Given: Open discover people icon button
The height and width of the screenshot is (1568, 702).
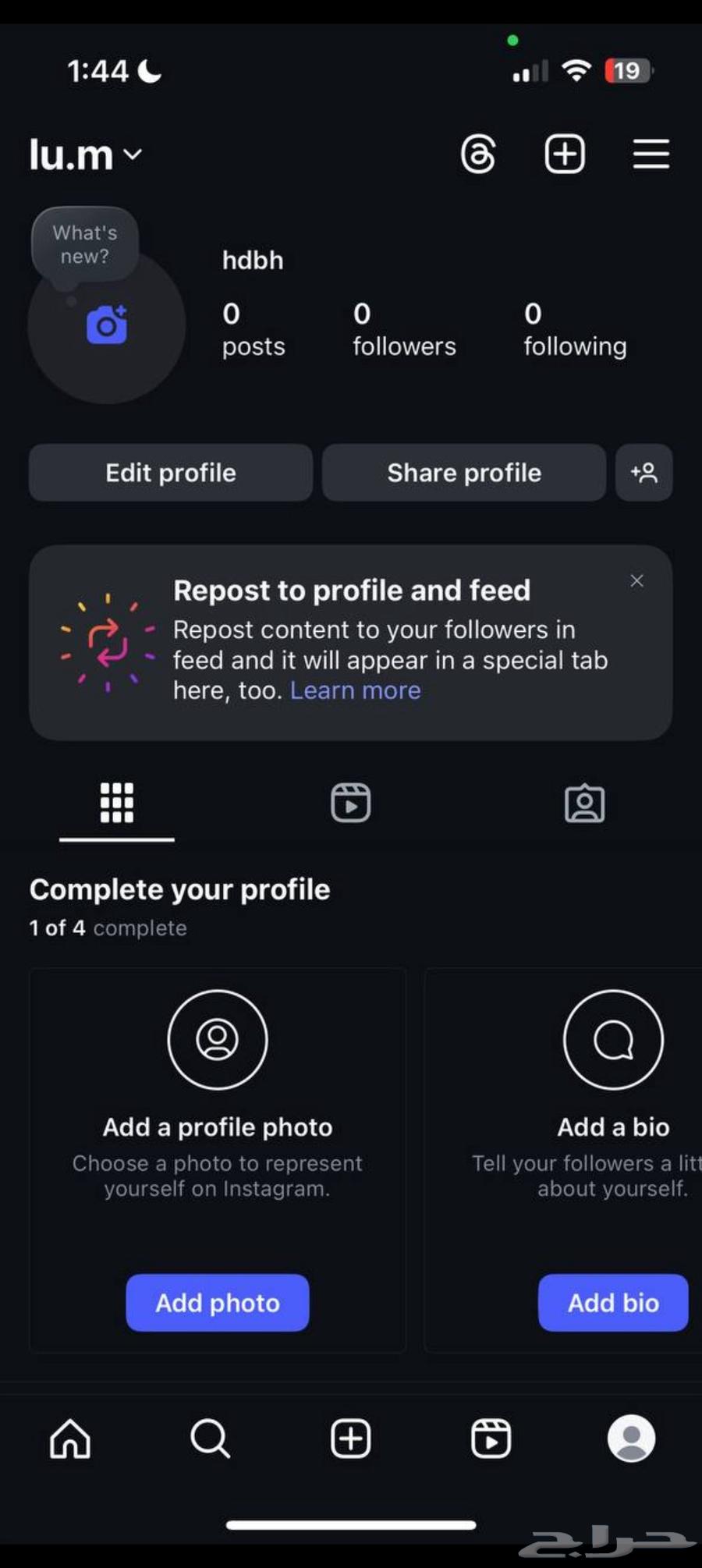Looking at the screenshot, I should 643,473.
